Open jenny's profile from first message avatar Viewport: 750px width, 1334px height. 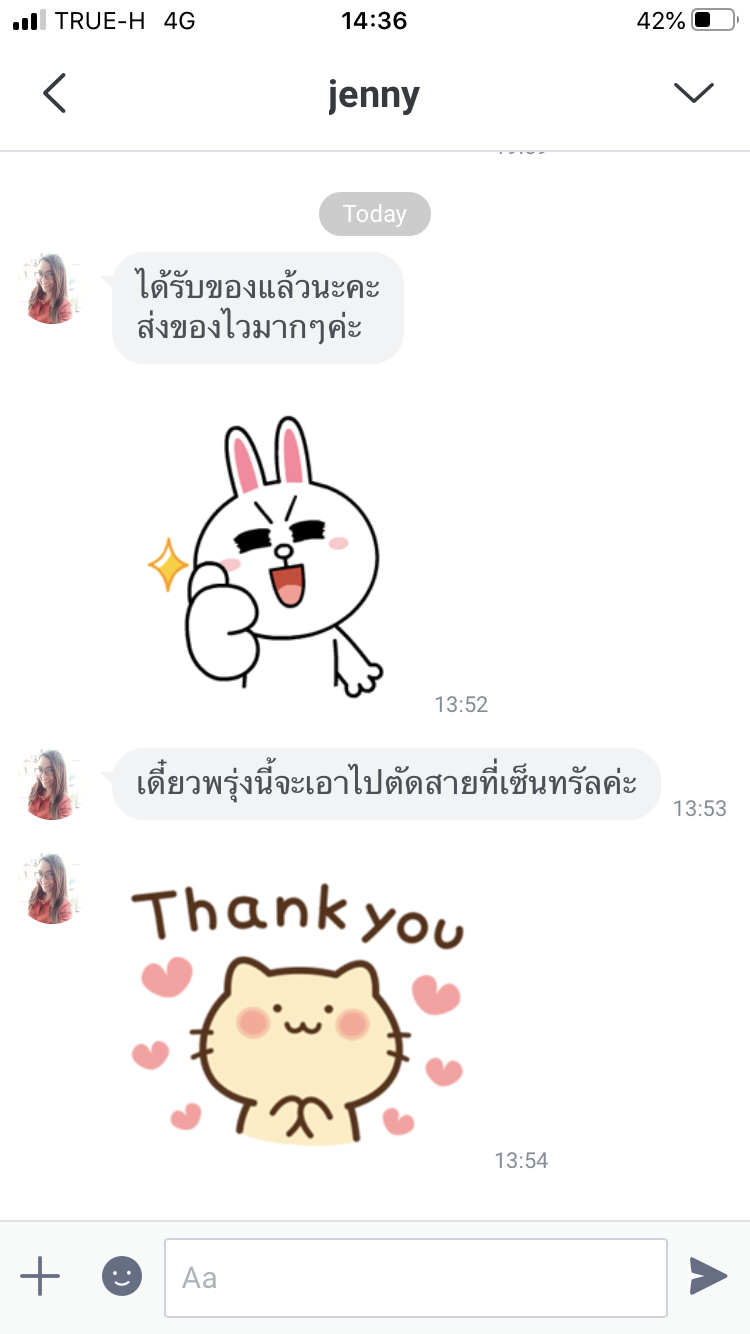(49, 289)
